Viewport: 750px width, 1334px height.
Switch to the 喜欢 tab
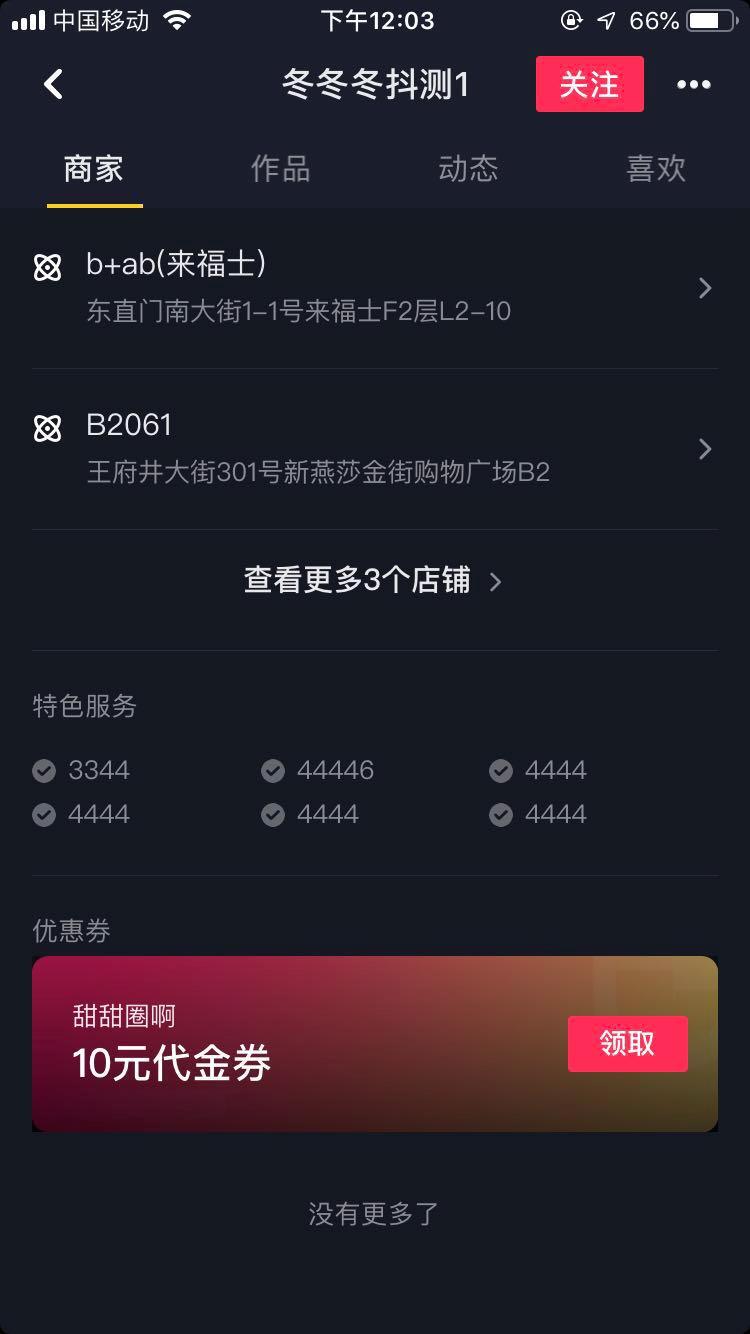pos(656,169)
